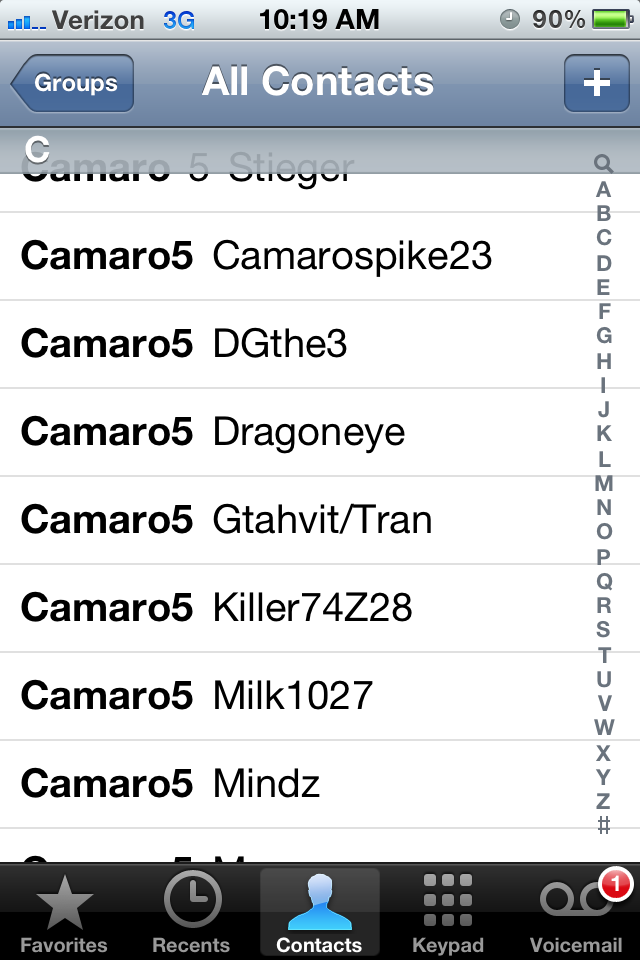Image resolution: width=640 pixels, height=960 pixels.
Task: Jump to letter A in index
Action: (603, 189)
